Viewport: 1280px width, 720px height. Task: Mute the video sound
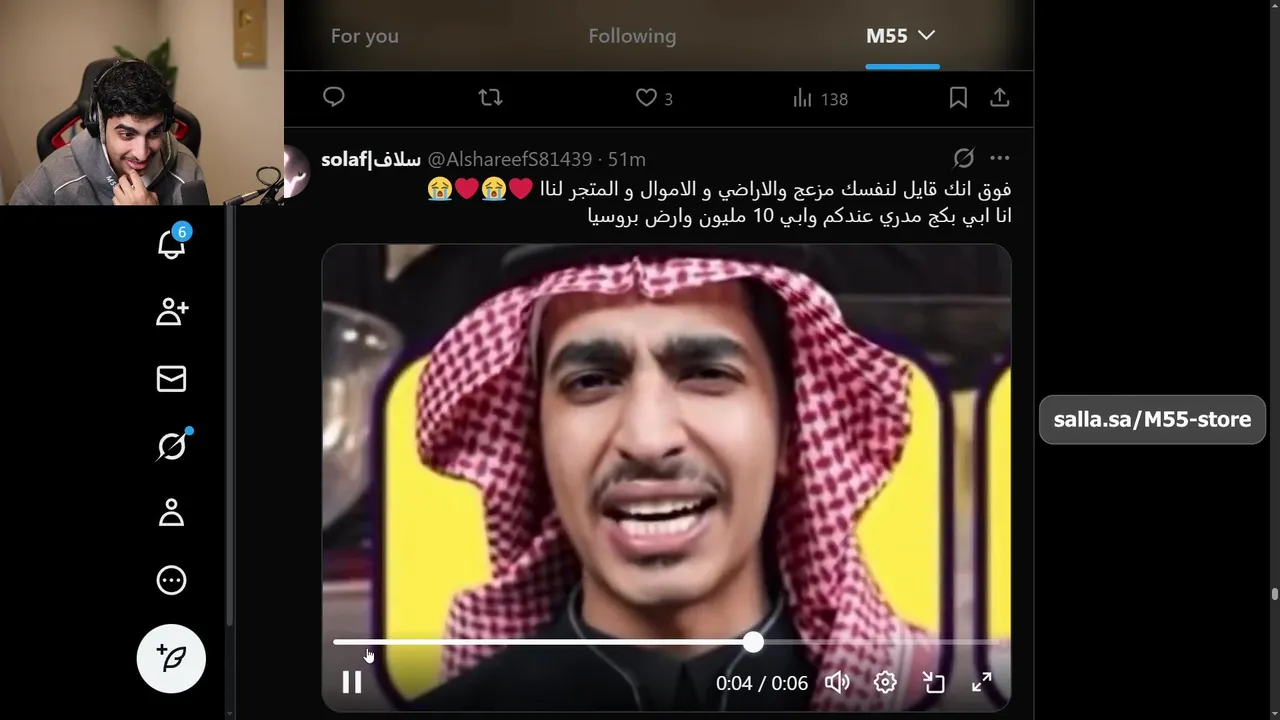(837, 682)
